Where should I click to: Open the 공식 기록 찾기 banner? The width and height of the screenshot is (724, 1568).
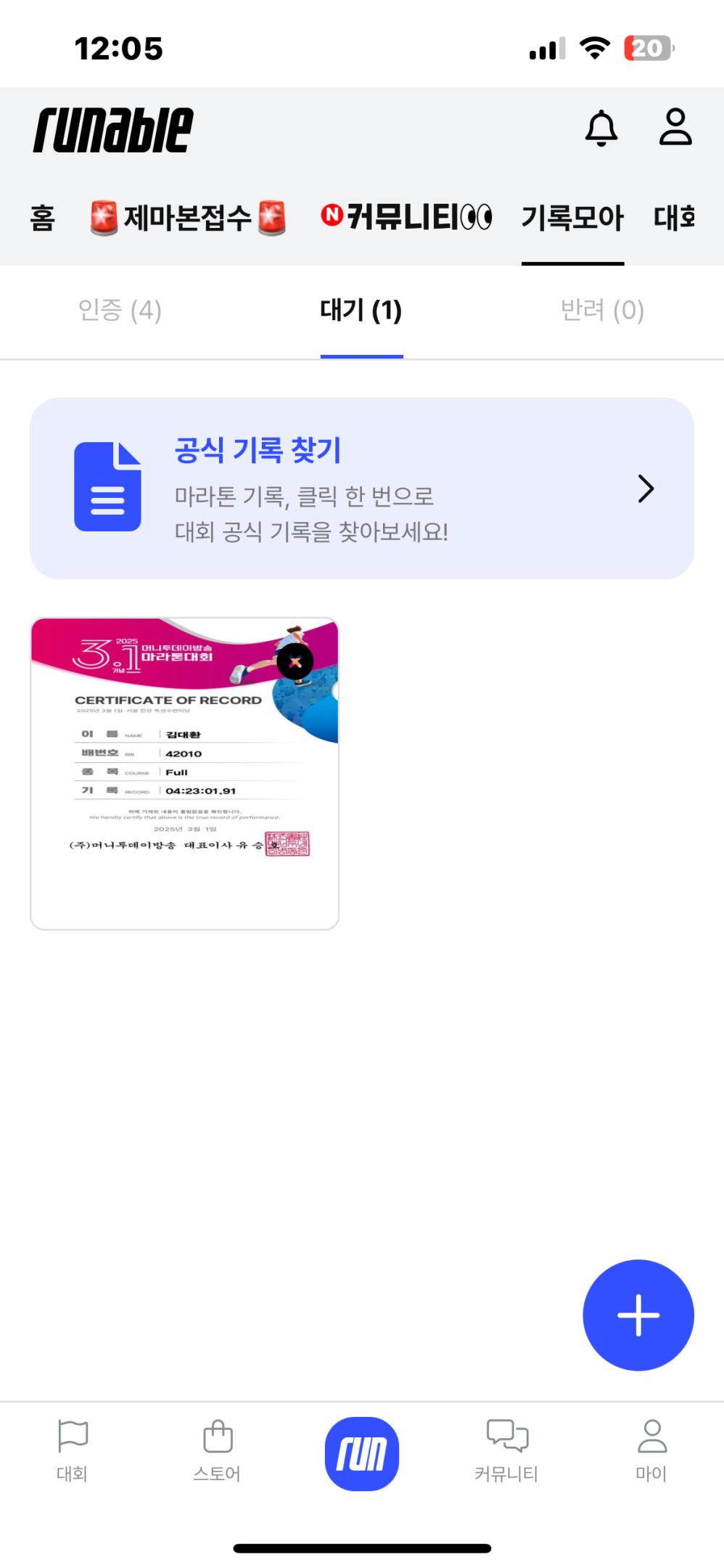click(361, 488)
